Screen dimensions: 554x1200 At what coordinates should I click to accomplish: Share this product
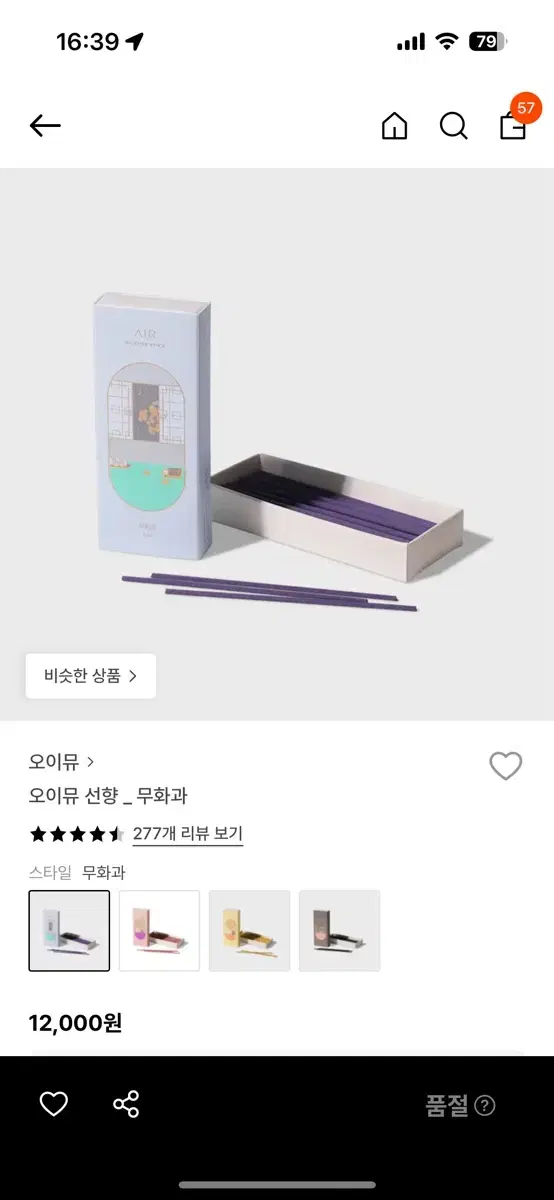click(x=126, y=1104)
